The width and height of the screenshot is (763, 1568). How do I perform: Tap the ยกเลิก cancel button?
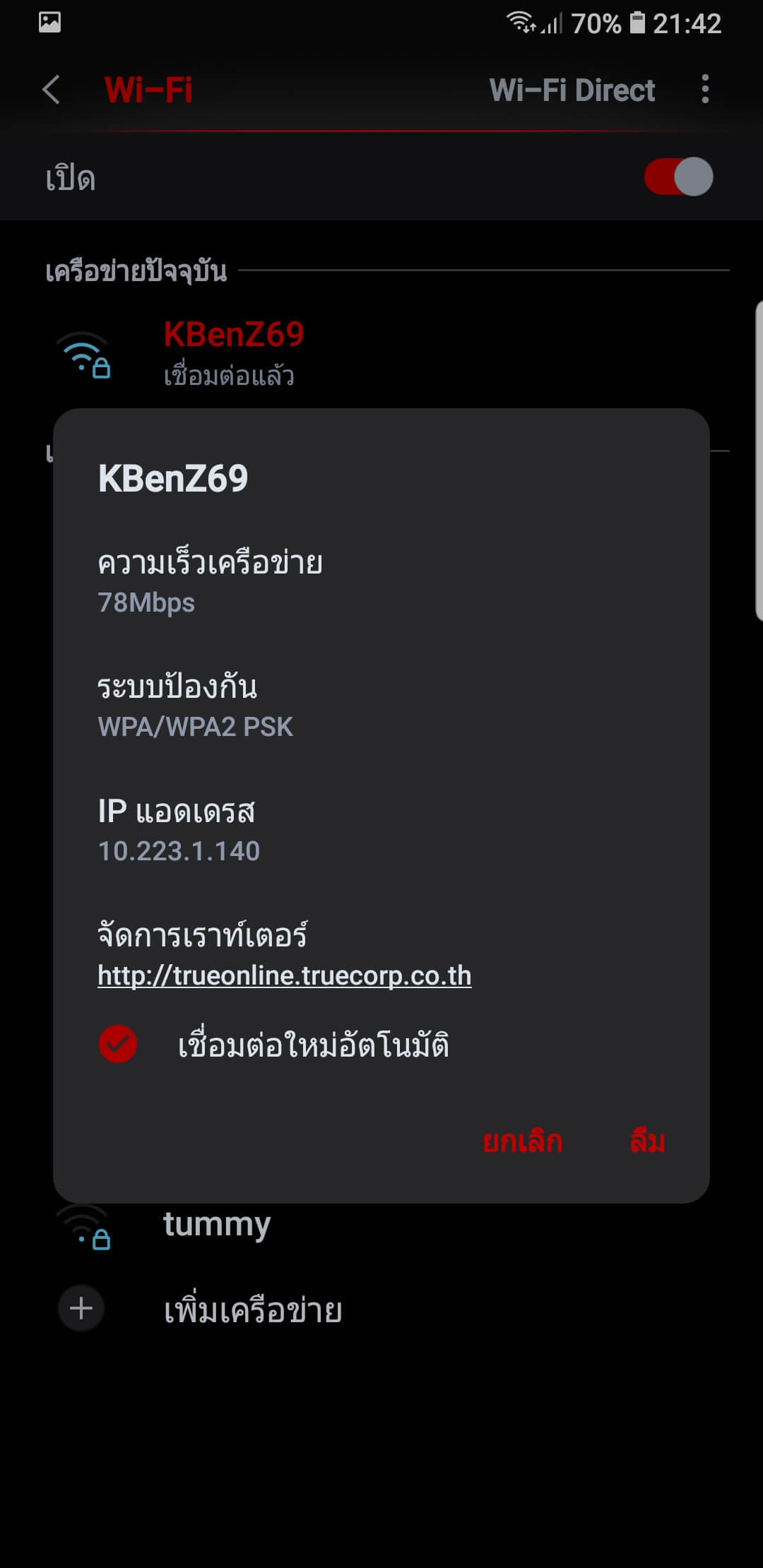point(522,1141)
